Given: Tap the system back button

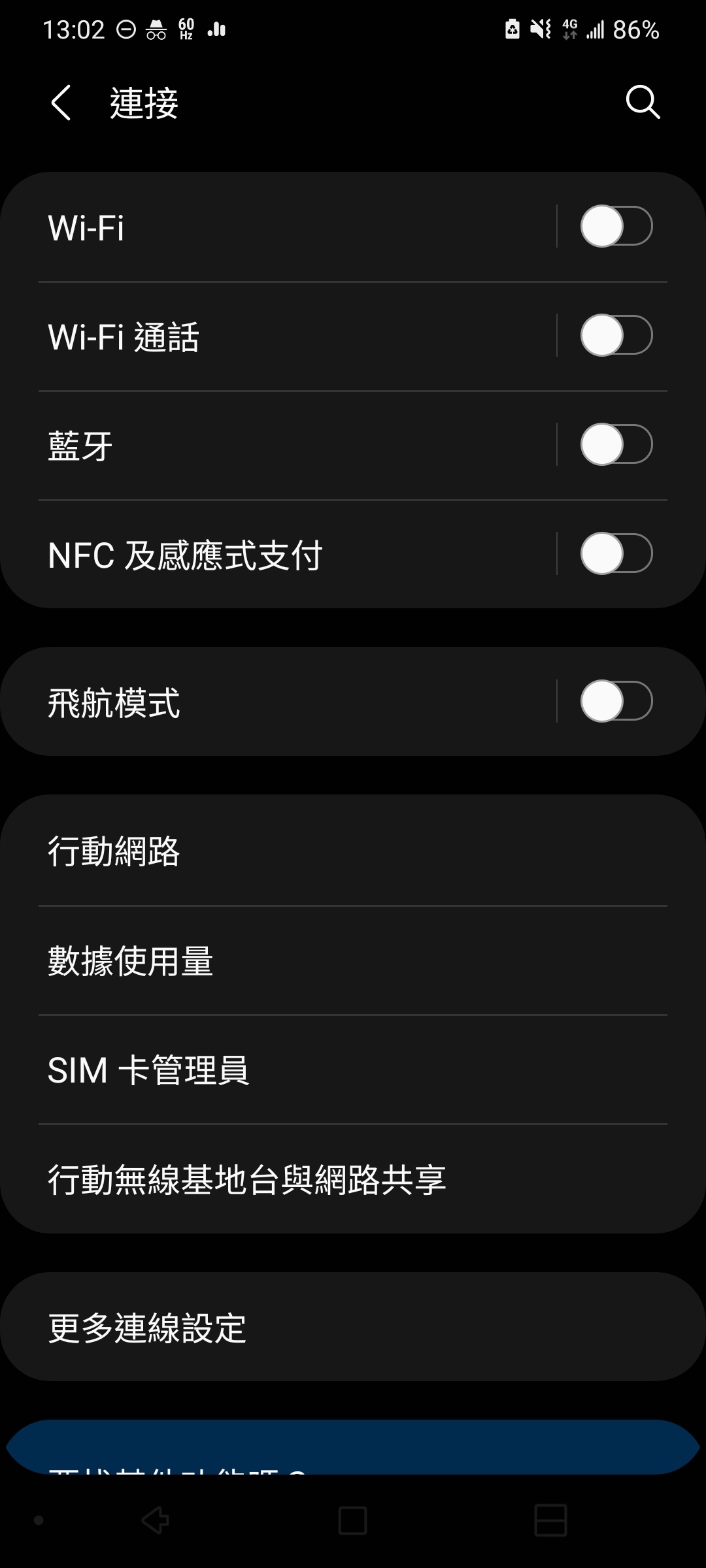Looking at the screenshot, I should pos(156,1520).
